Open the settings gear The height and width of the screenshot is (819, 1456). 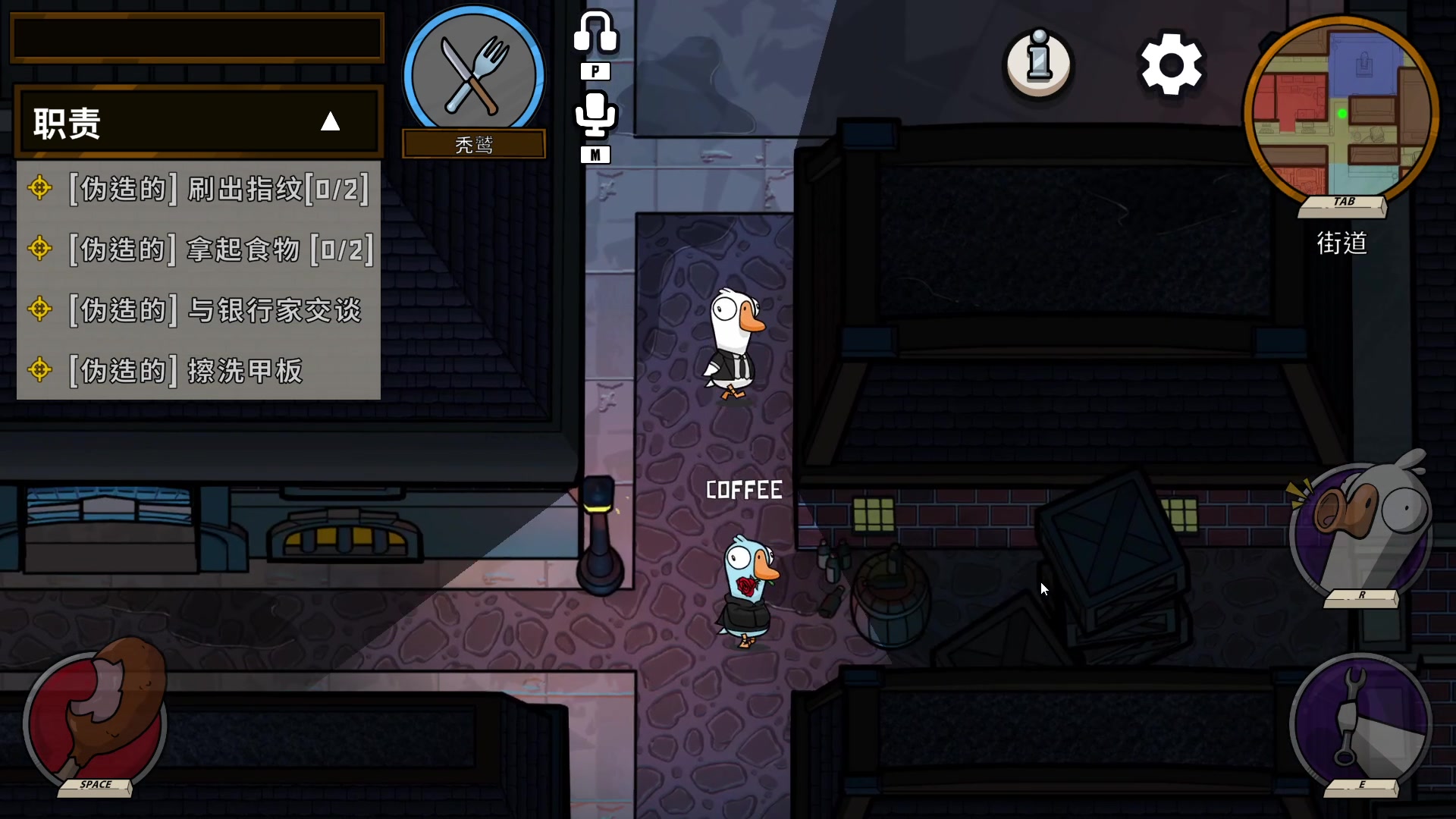pos(1171,64)
